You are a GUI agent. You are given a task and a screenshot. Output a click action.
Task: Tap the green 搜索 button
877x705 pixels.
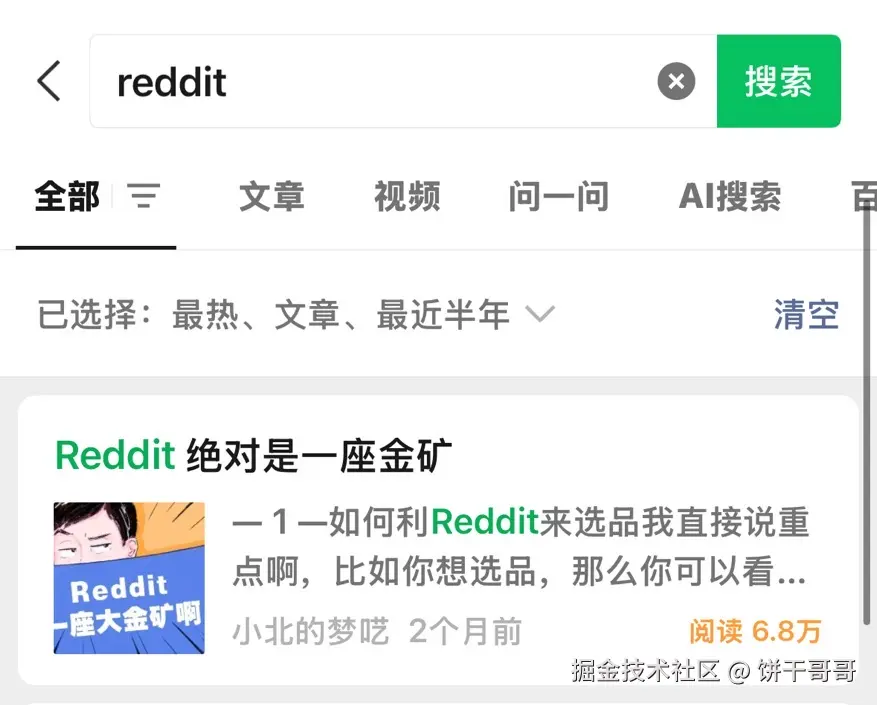(778, 82)
